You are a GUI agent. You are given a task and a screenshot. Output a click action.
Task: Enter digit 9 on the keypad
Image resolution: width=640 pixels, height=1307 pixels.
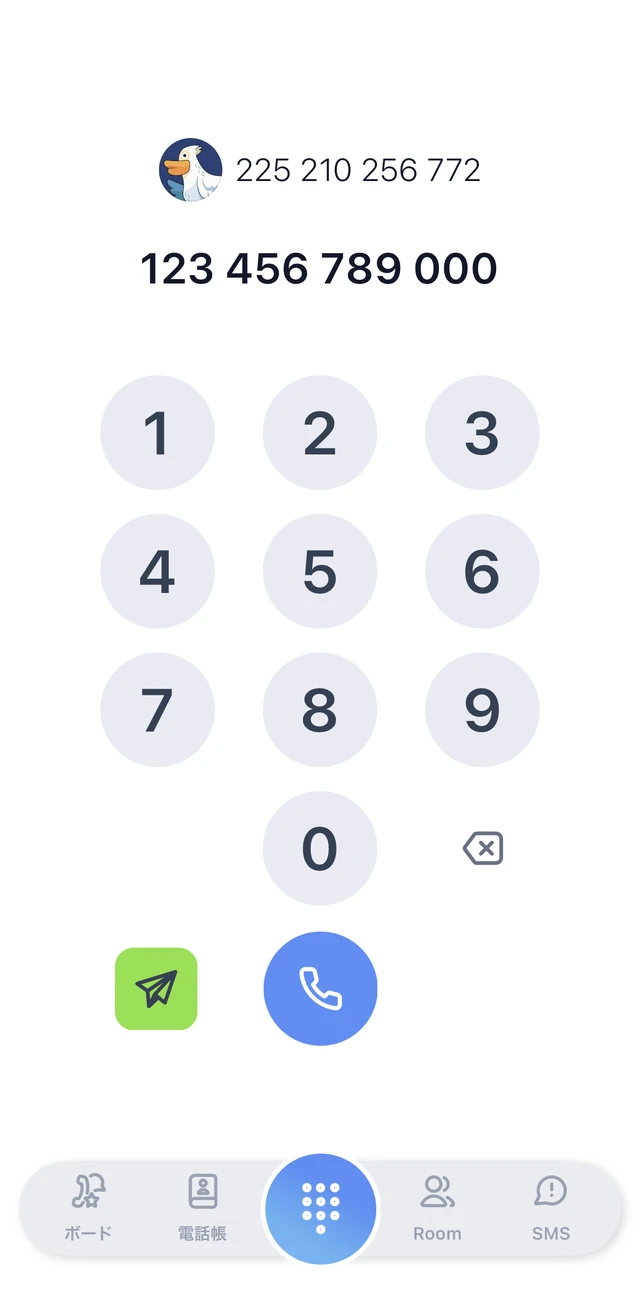click(x=482, y=710)
